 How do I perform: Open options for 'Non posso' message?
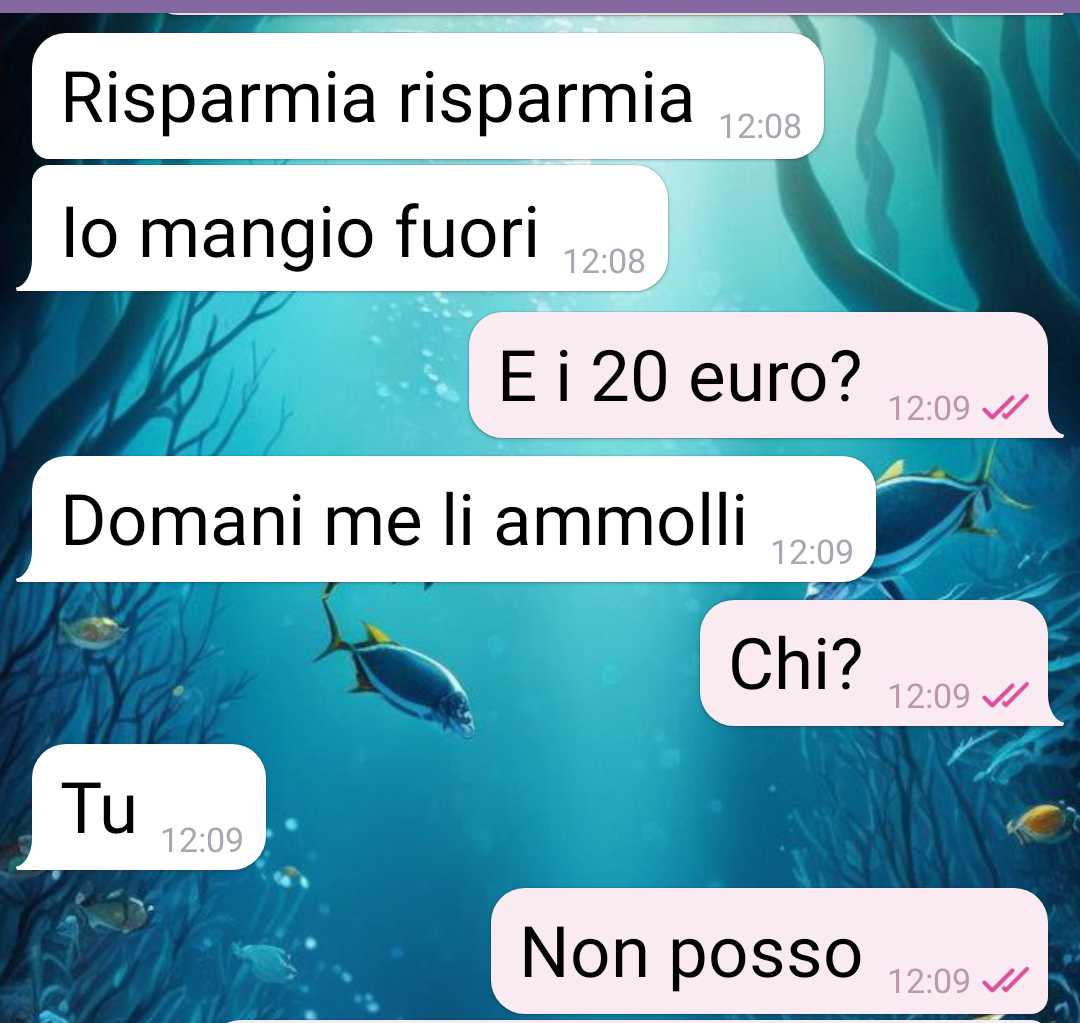tap(768, 951)
